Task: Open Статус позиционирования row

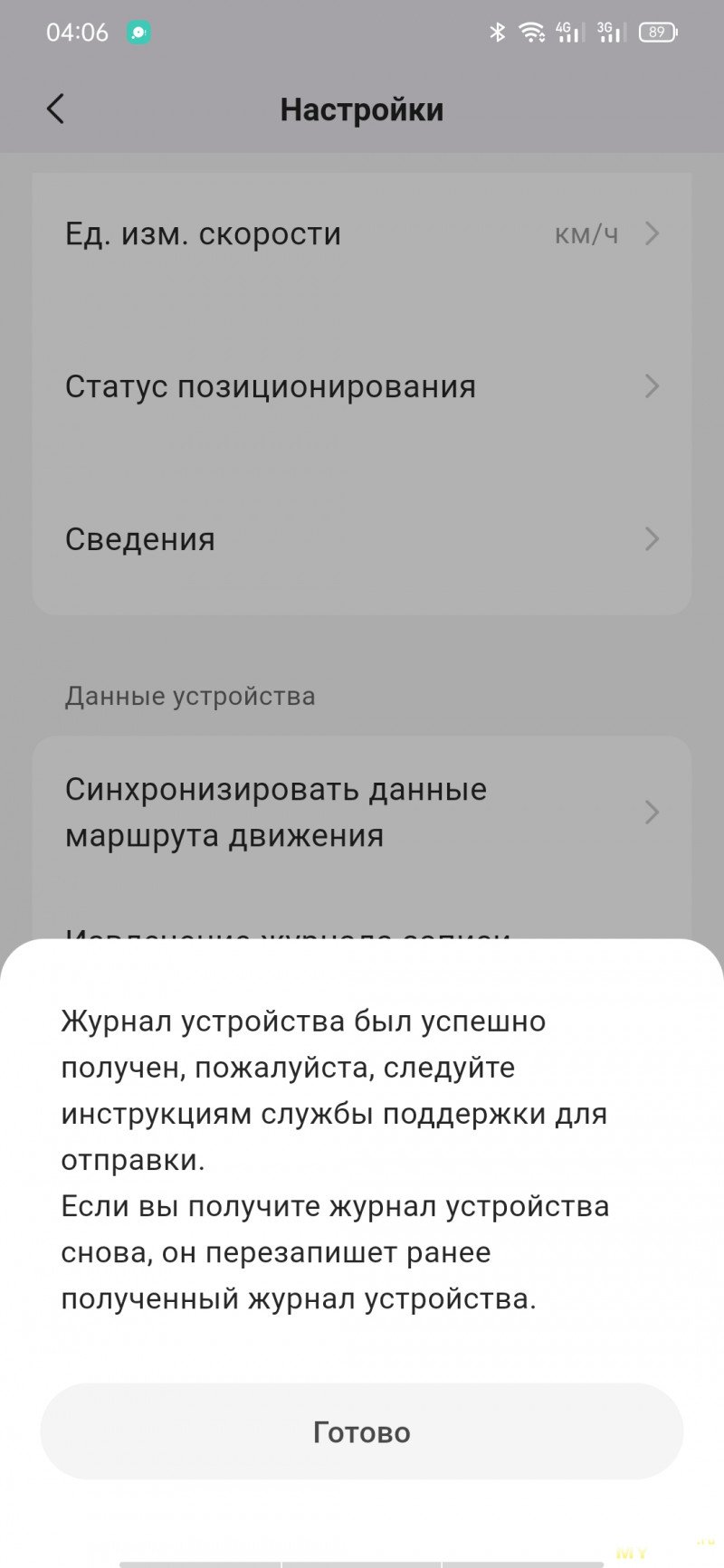Action: tap(362, 387)
